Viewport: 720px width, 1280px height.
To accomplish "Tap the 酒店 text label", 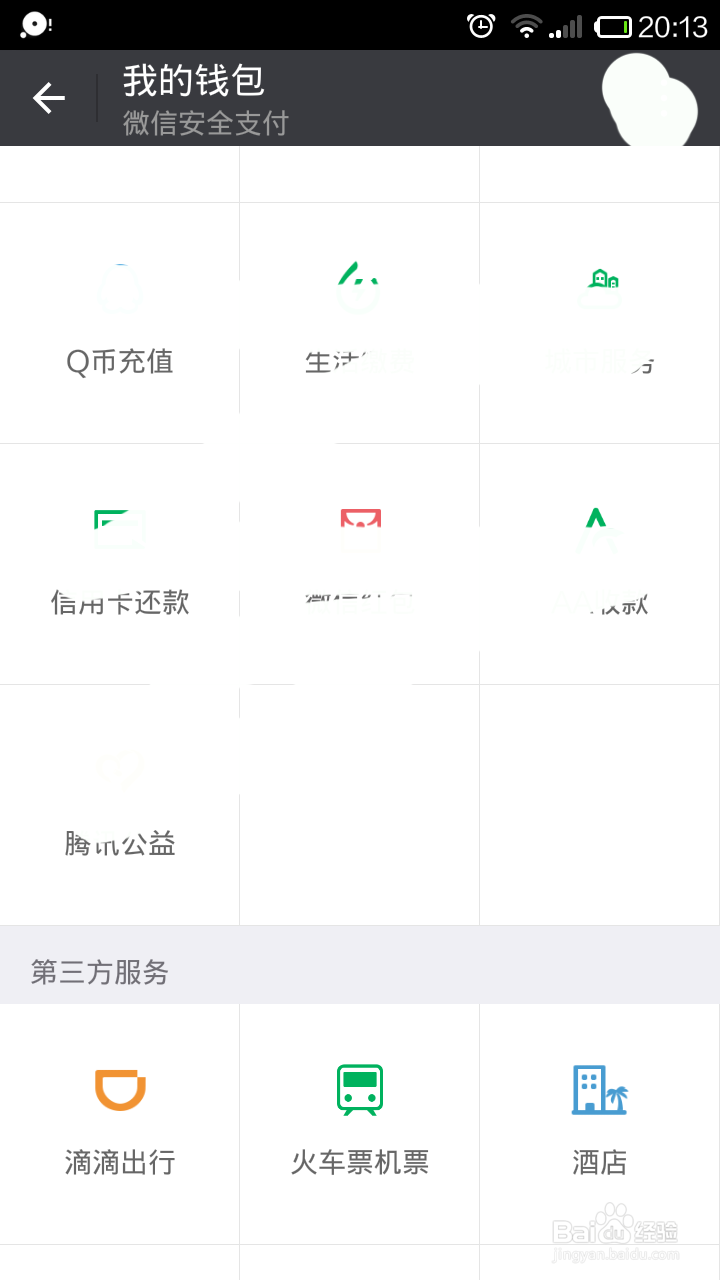I will (x=599, y=1163).
